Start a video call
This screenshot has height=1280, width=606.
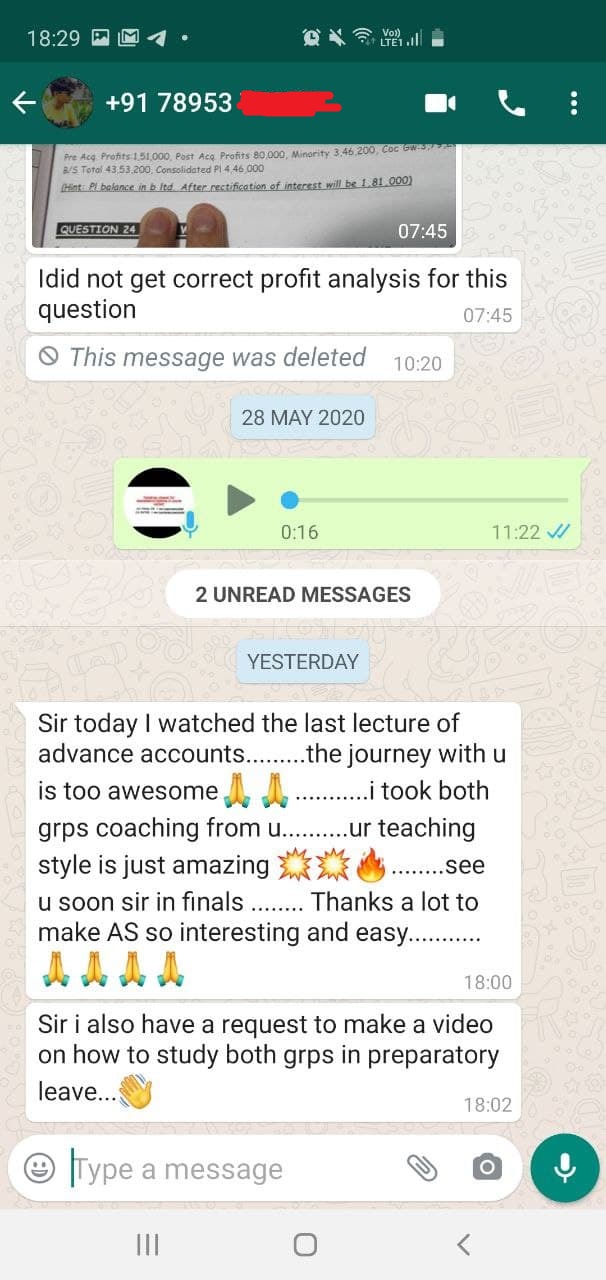(440, 103)
